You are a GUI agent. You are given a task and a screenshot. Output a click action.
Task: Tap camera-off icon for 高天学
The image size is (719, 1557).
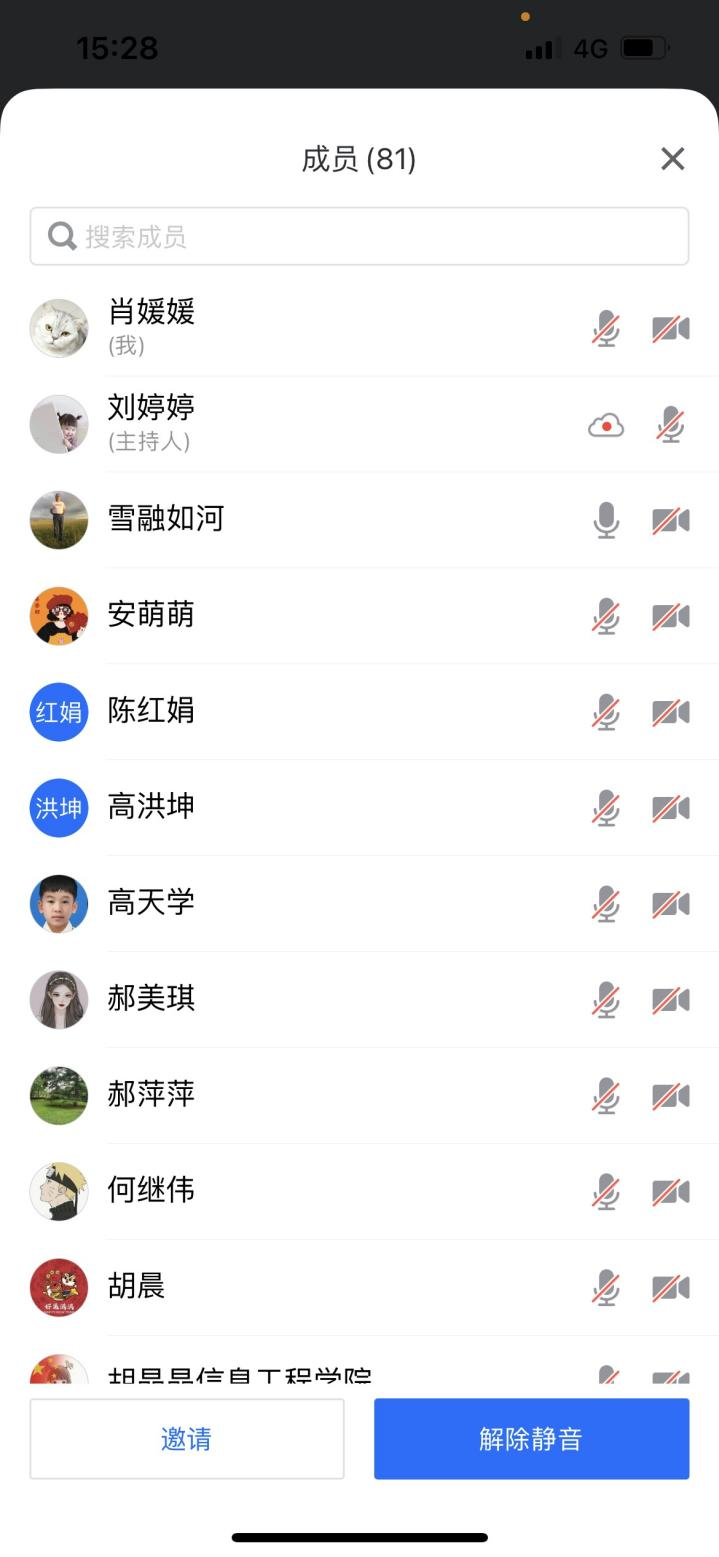pos(671,904)
